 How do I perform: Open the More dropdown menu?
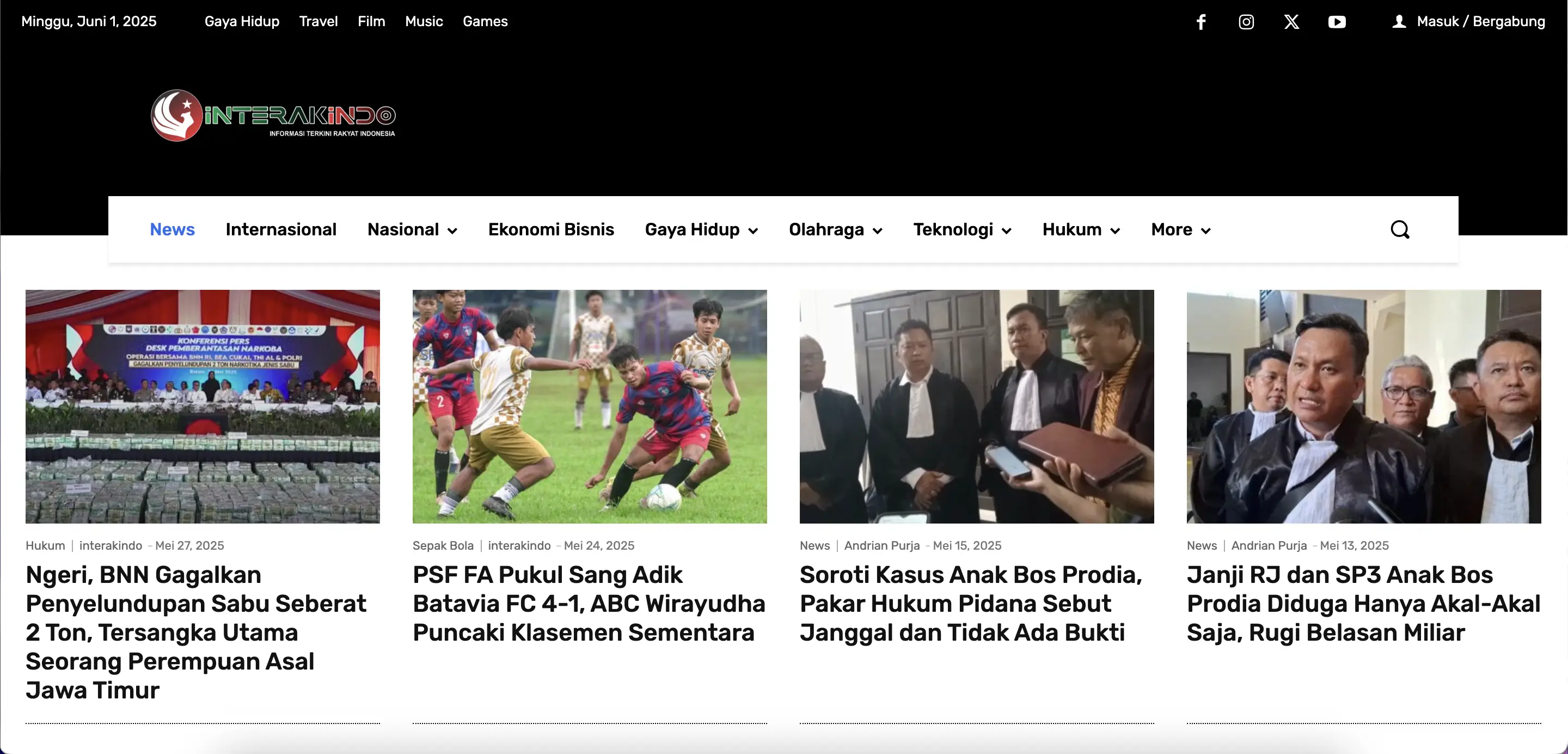(1181, 229)
